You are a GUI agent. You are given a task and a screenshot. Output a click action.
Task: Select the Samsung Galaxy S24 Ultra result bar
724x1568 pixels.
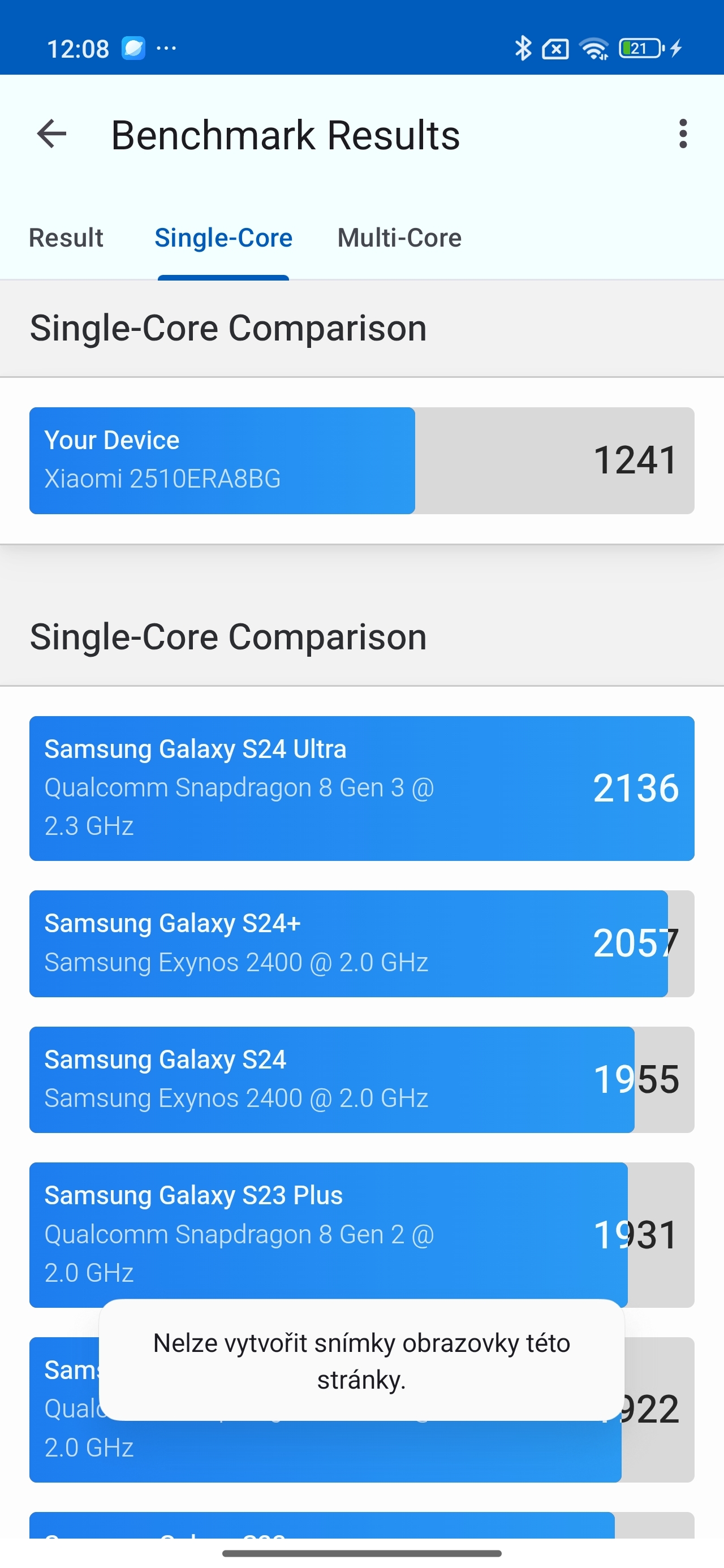pos(361,787)
